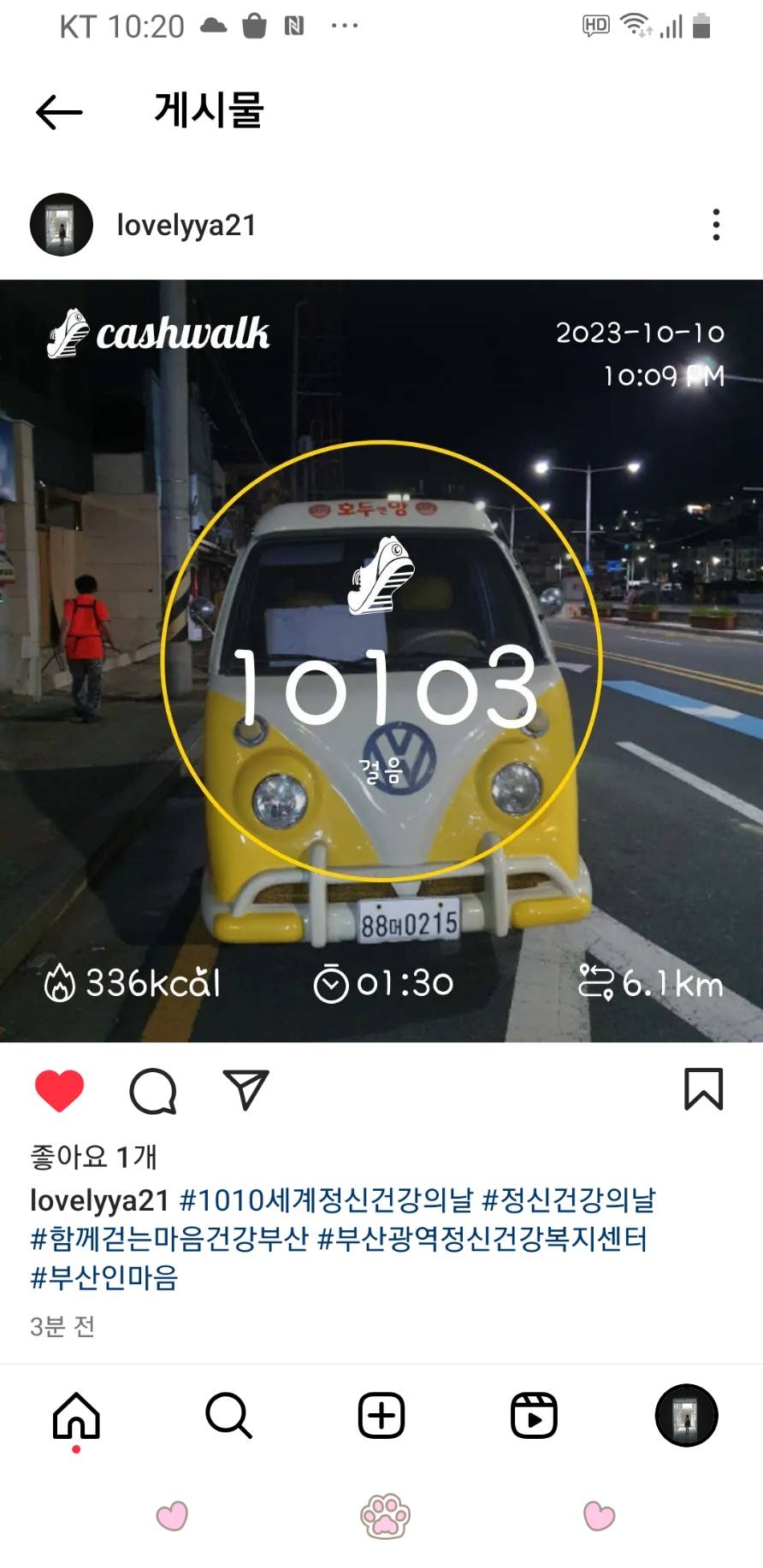The height and width of the screenshot is (1568, 763).
Task: Switch to the Home tab
Action: pos(76,1416)
